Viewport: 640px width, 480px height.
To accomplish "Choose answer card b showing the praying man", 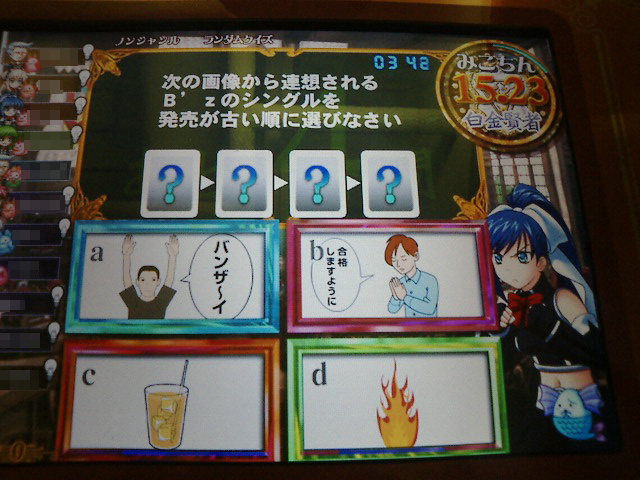I will (391, 274).
